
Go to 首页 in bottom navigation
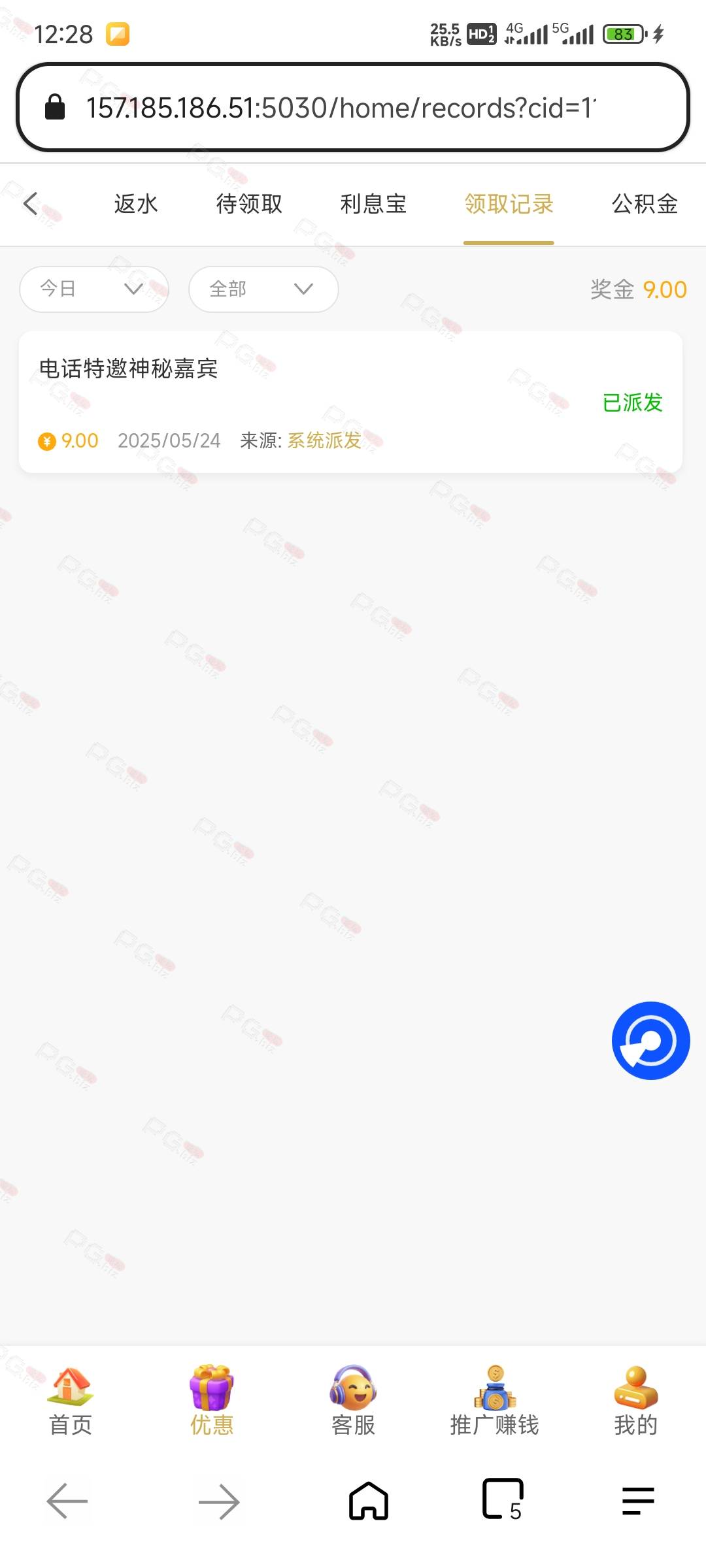[71, 1400]
